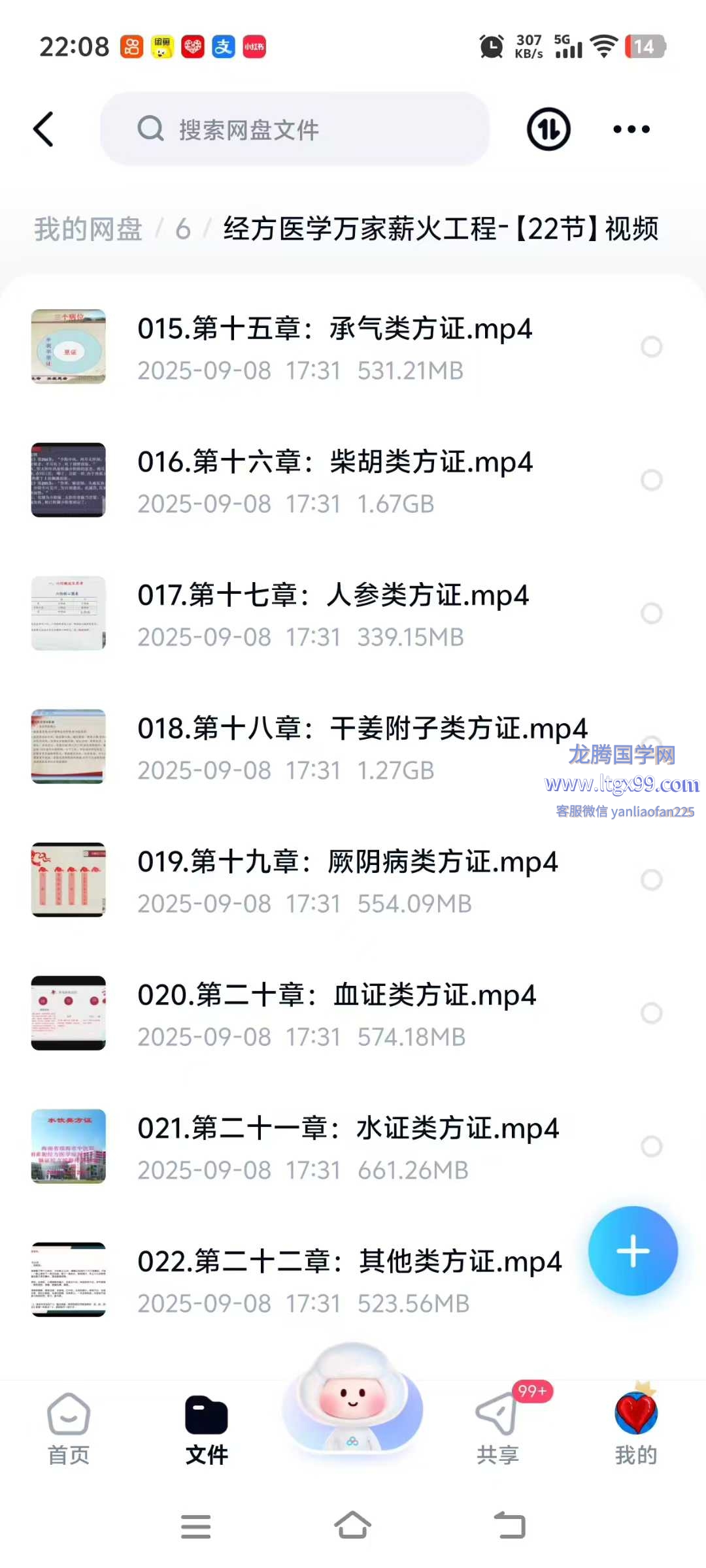Open 015.第十五章：承气类方证.mp4

tap(334, 329)
